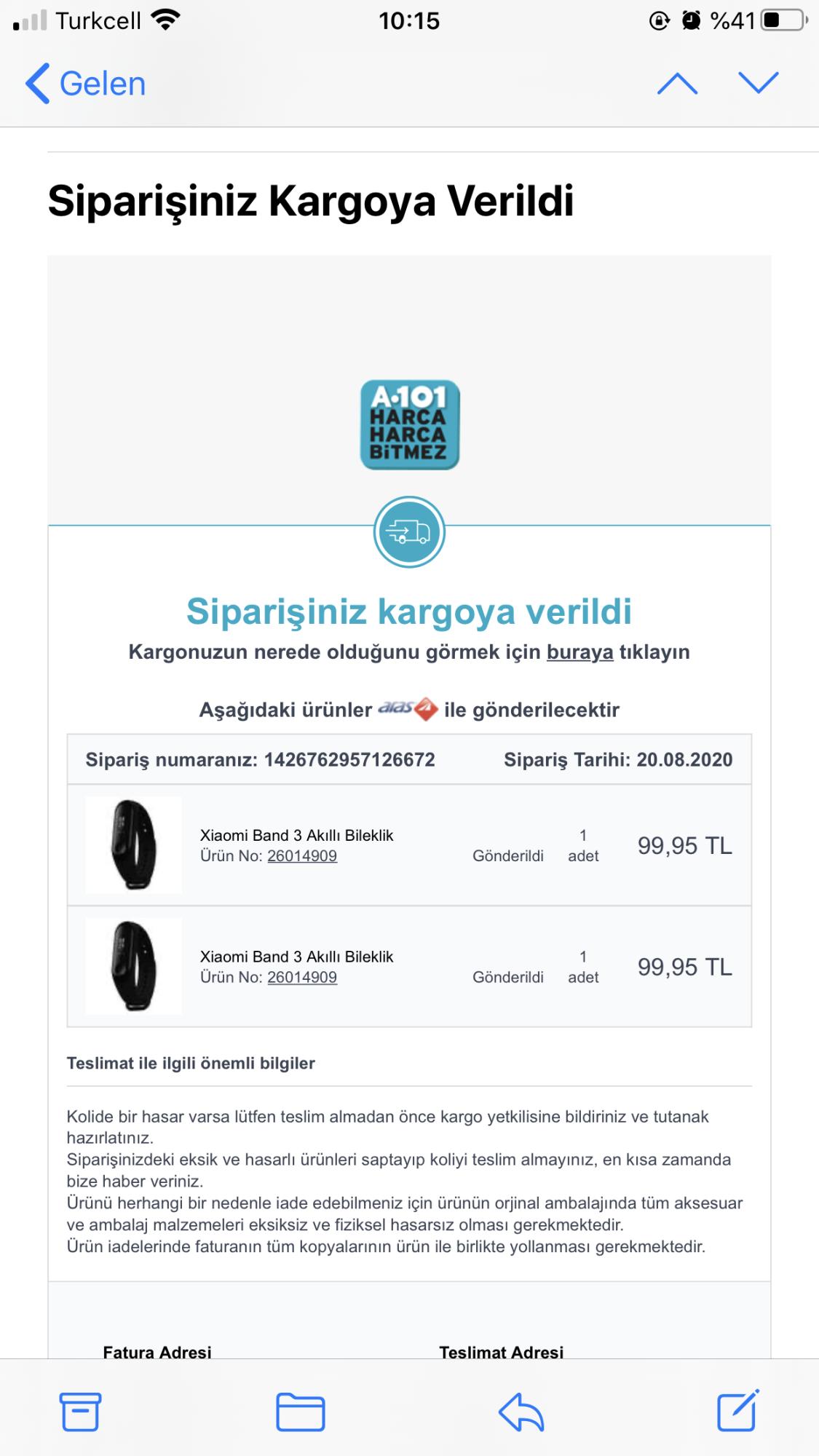Move email to a folder
The image size is (819, 1456).
point(300,1412)
